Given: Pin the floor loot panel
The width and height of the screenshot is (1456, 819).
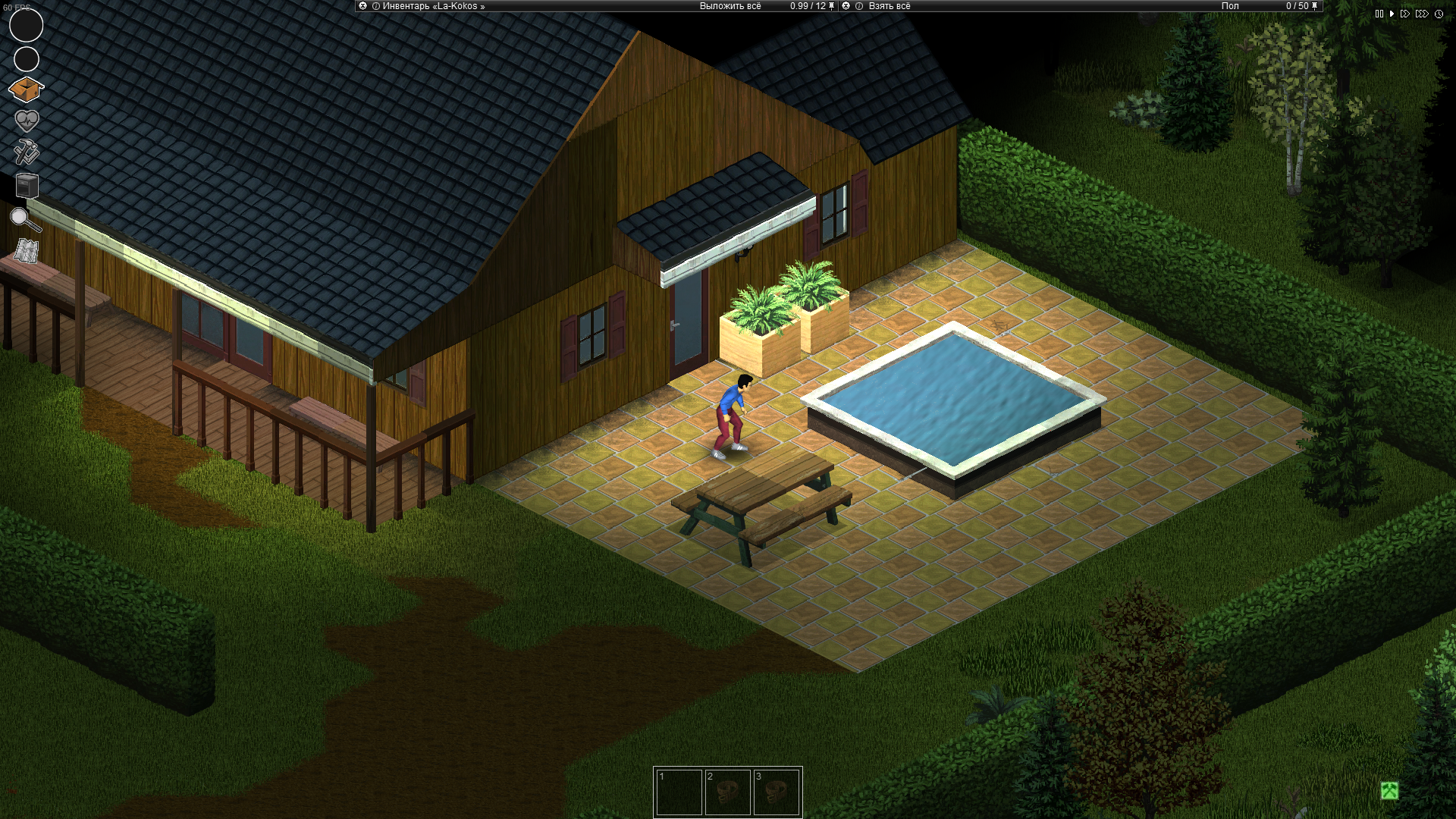Looking at the screenshot, I should (x=1315, y=6).
